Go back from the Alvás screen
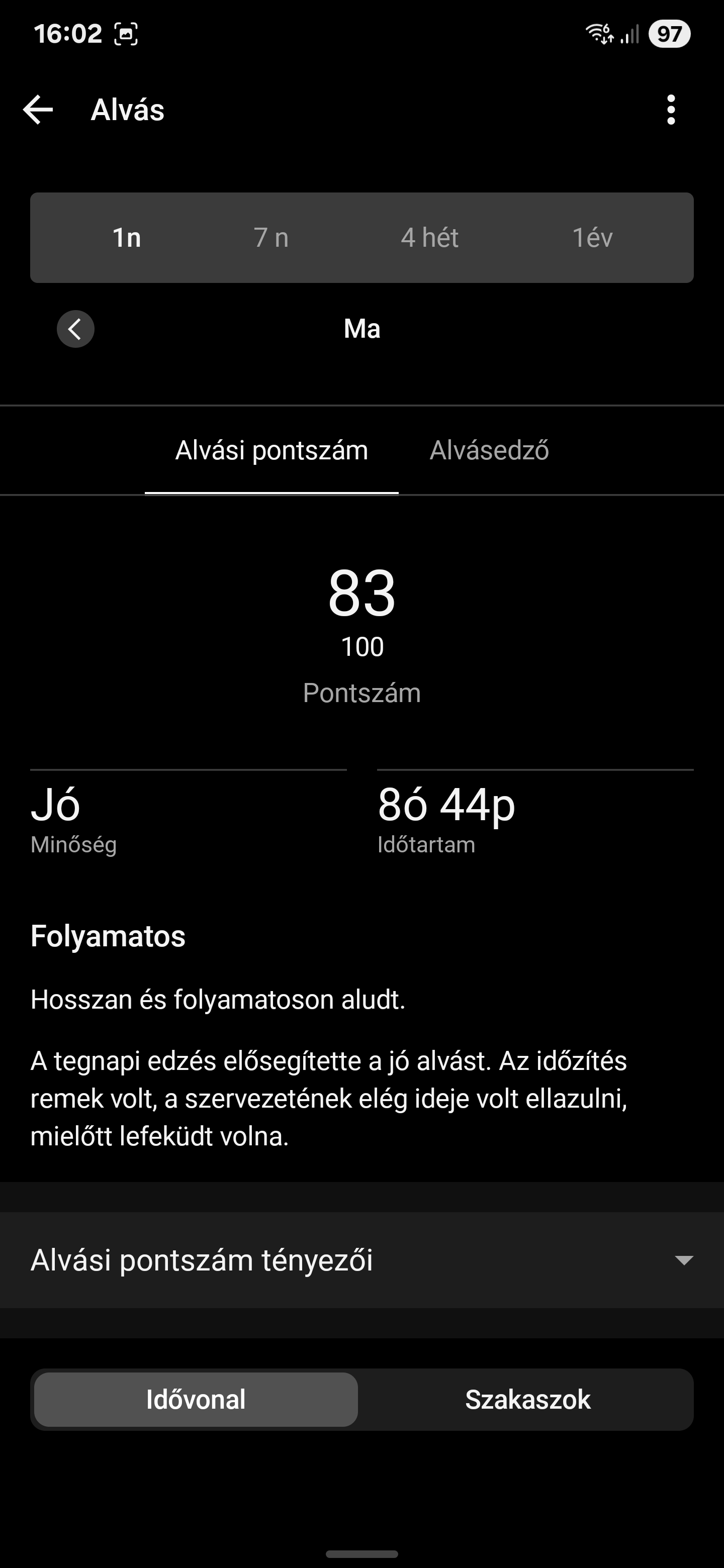The height and width of the screenshot is (1568, 724). point(38,110)
